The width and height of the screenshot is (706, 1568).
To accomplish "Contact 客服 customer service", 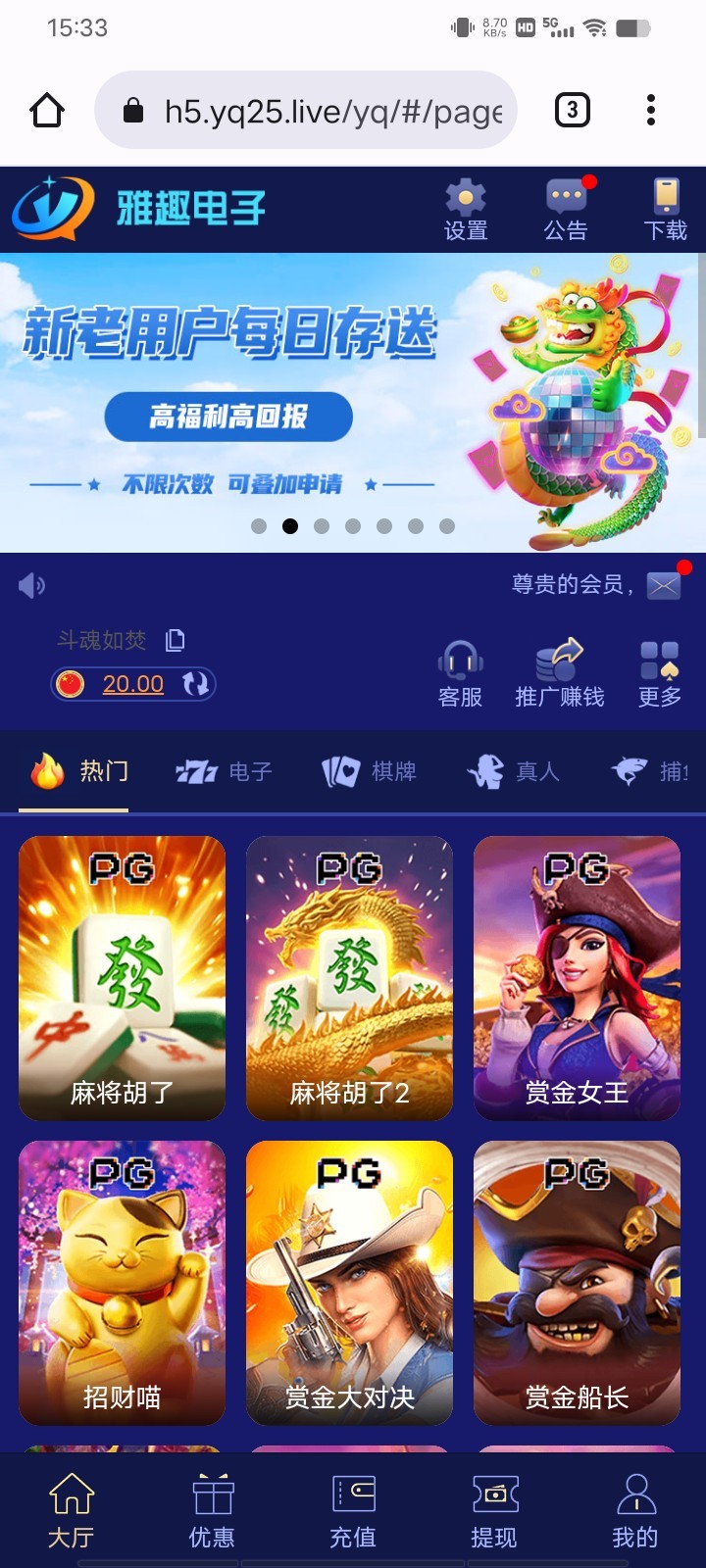I will pyautogui.click(x=460, y=674).
